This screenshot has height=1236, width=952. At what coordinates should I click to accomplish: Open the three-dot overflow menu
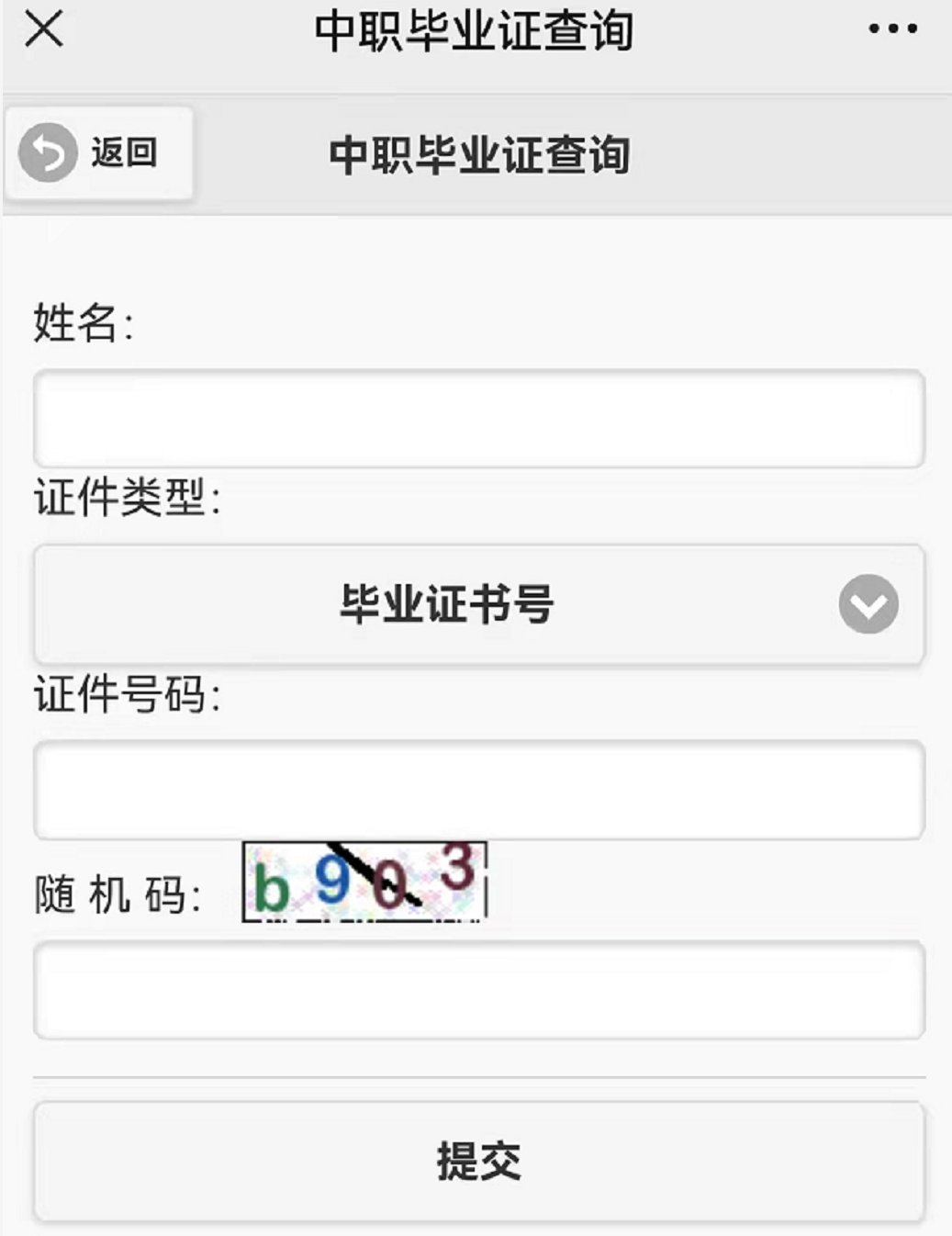click(x=892, y=29)
